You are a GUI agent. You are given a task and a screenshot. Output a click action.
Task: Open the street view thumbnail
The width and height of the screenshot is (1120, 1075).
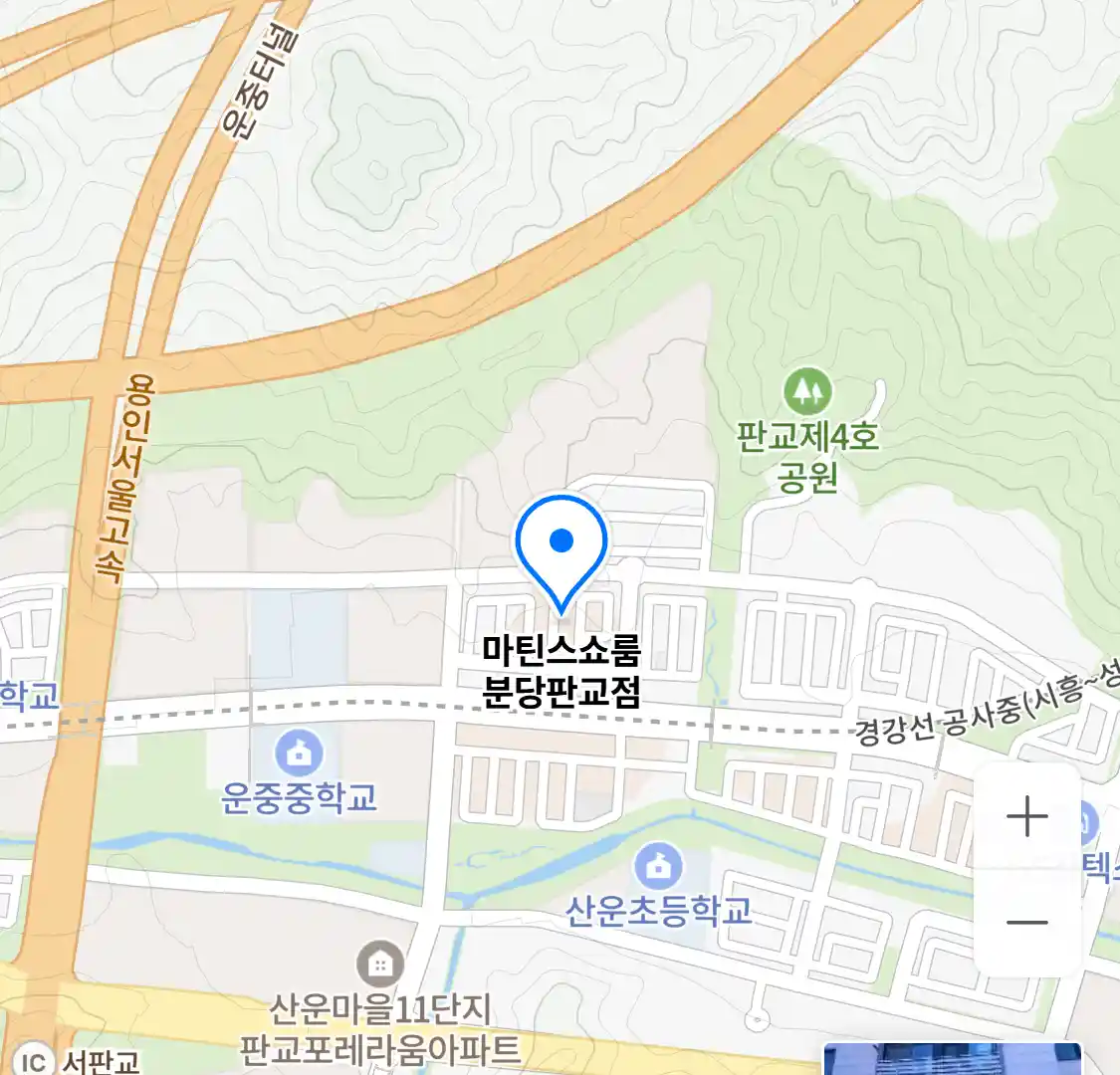pyautogui.click(x=952, y=1059)
